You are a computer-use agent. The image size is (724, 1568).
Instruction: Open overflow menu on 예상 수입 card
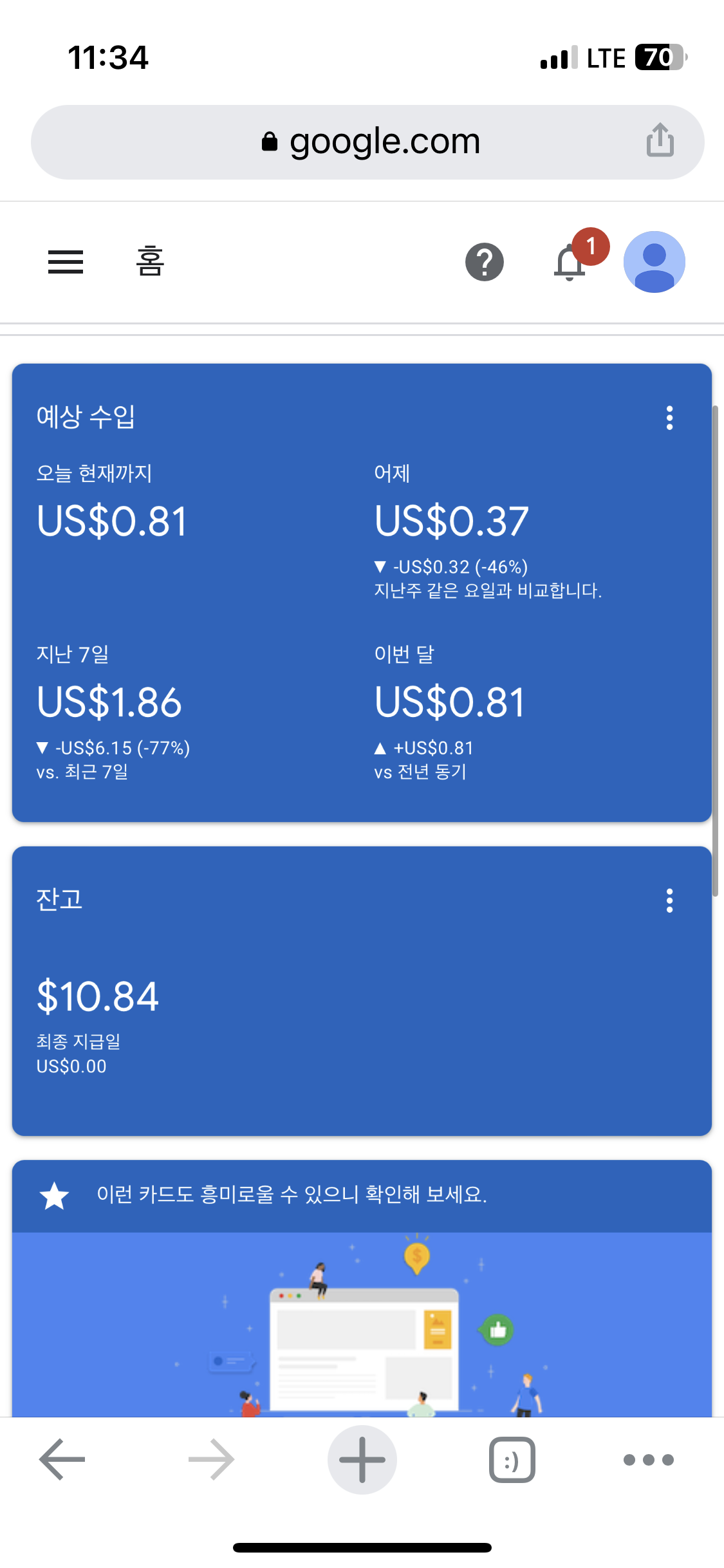pos(669,418)
